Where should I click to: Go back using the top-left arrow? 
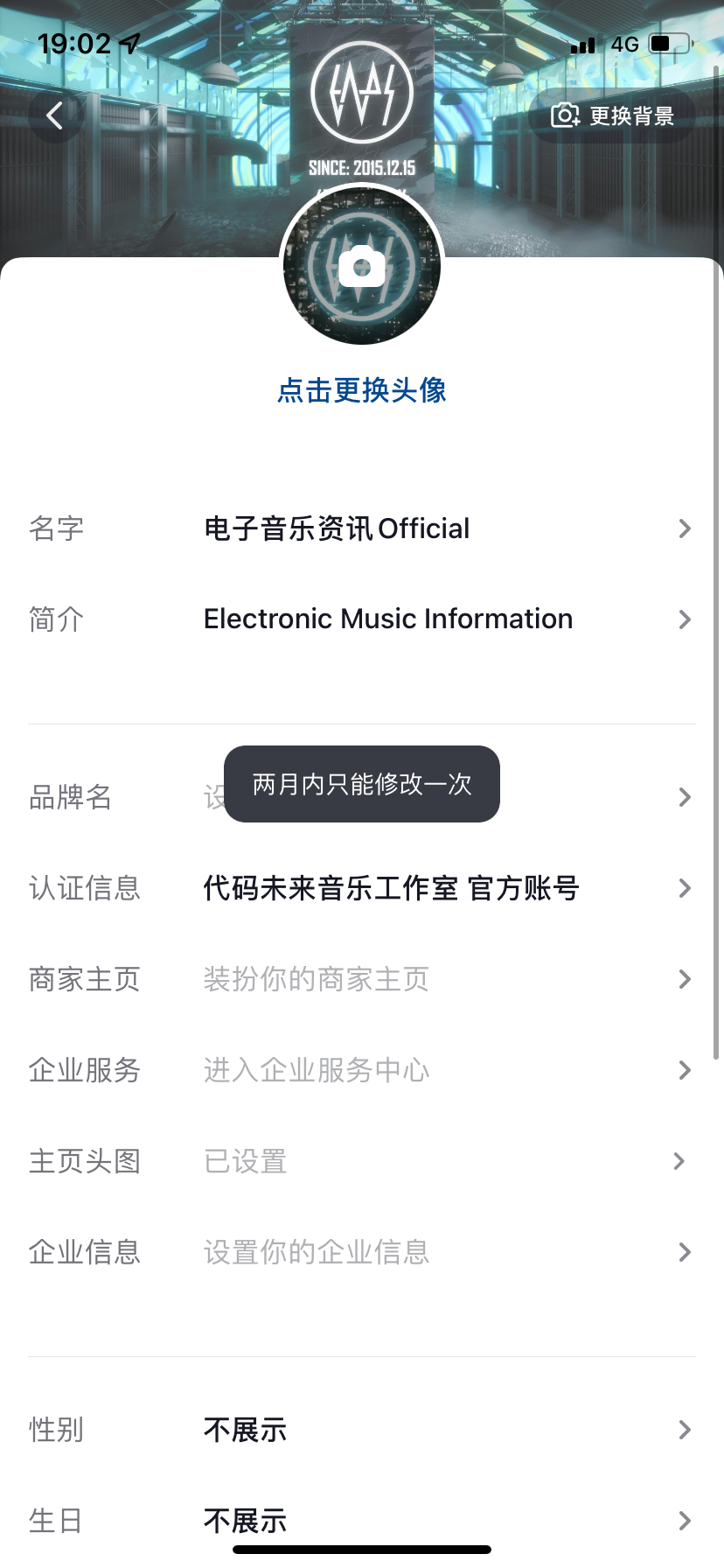click(x=56, y=115)
